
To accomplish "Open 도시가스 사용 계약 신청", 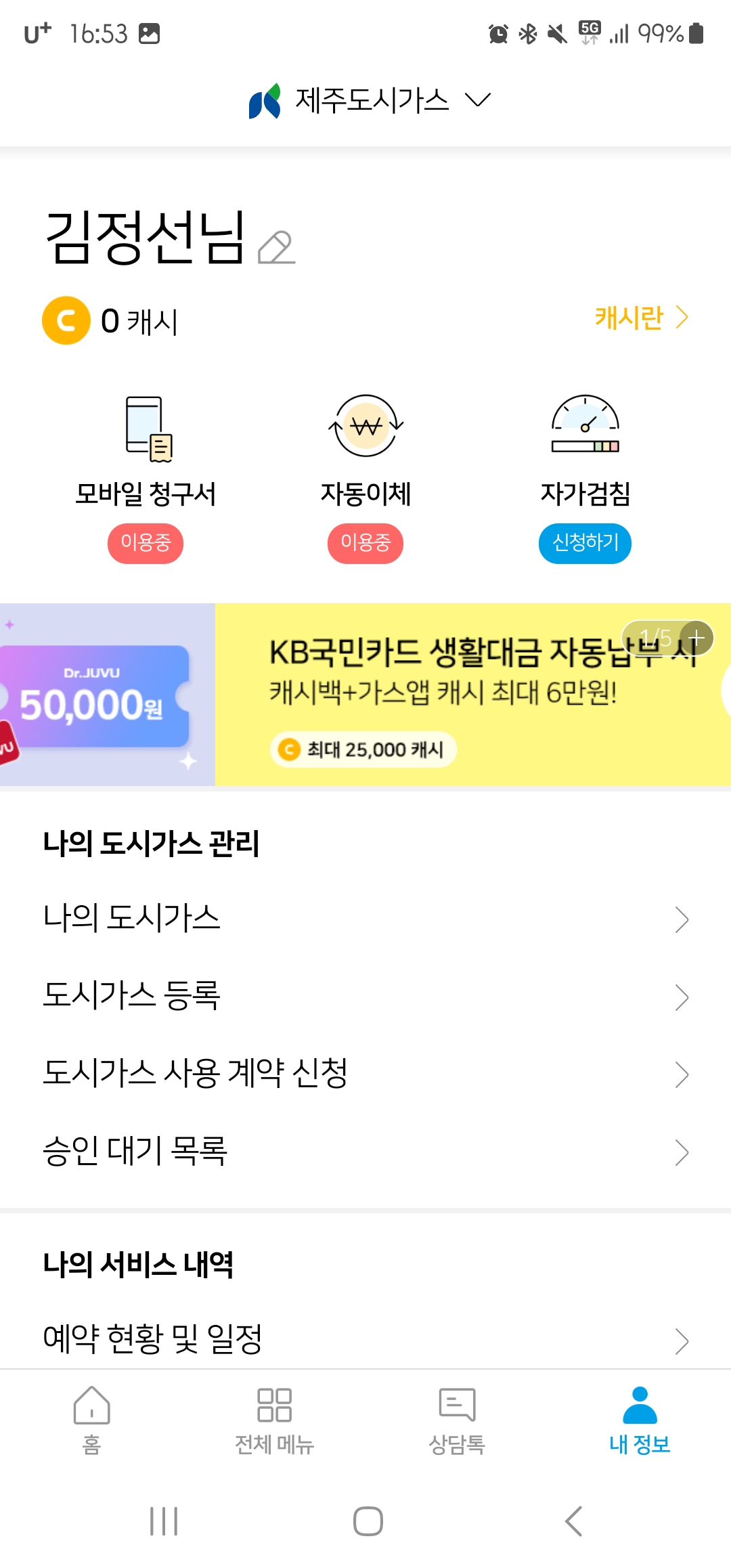I will coord(365,1074).
